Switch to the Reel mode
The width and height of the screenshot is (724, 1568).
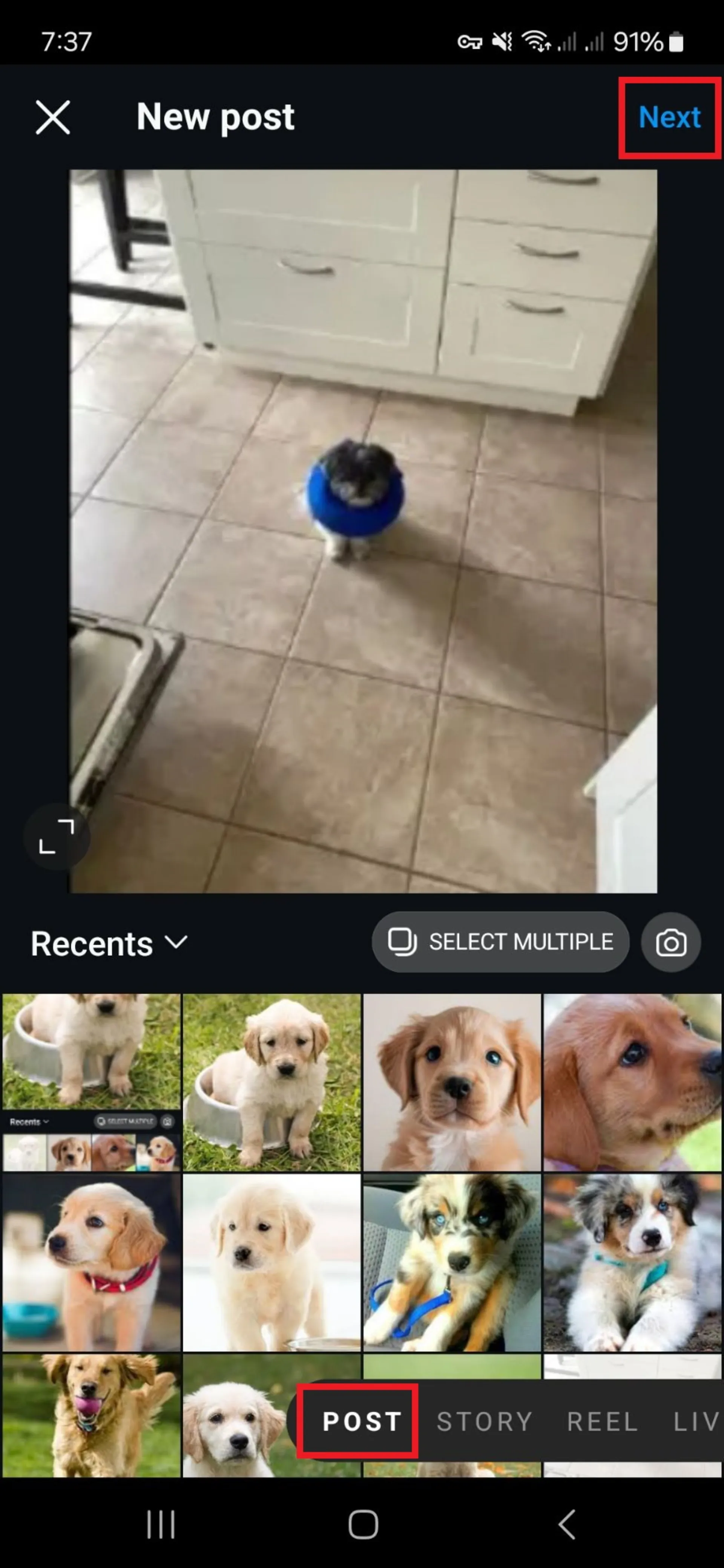pos(601,1421)
